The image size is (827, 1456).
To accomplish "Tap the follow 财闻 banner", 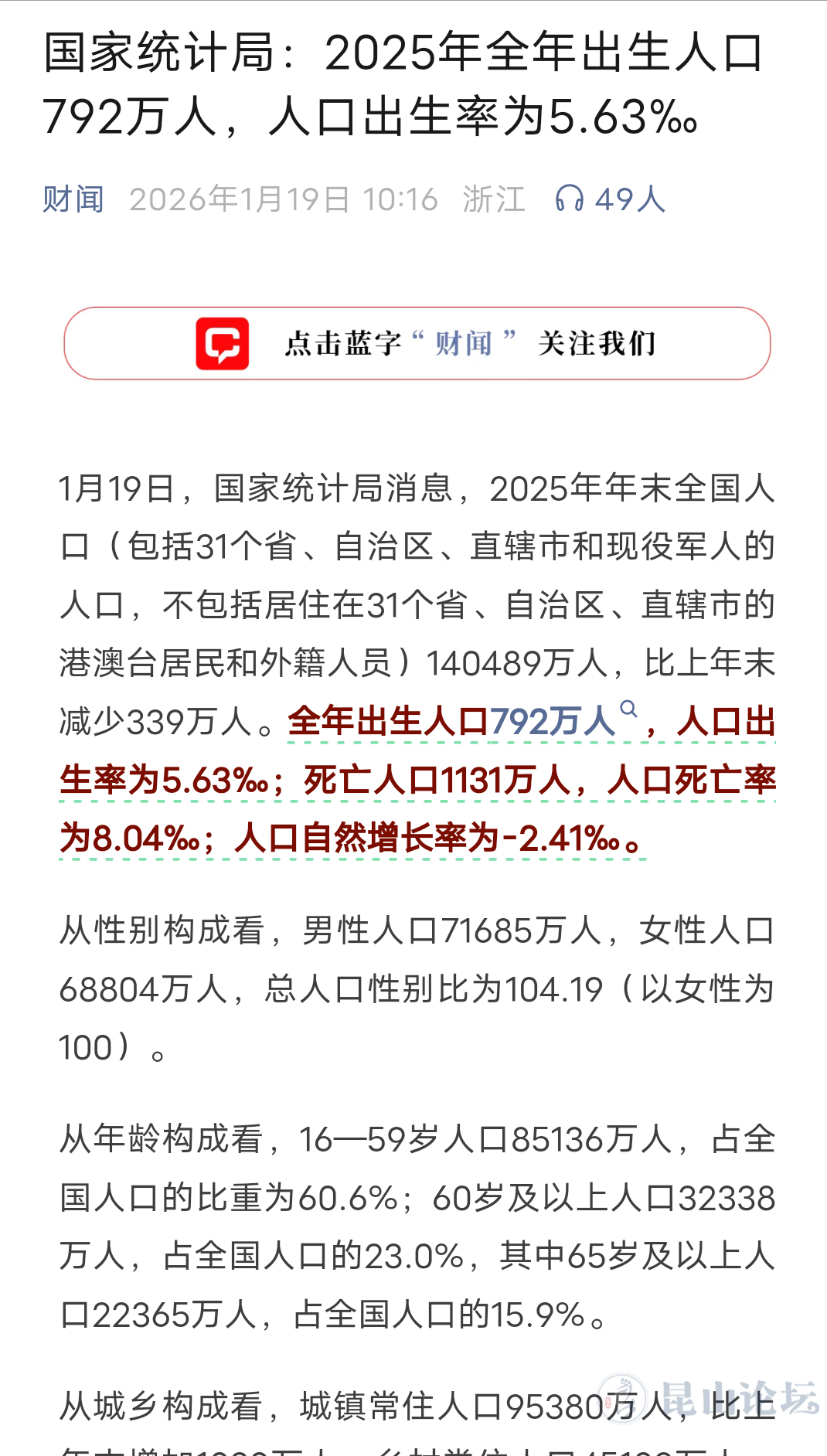I will coord(417,343).
